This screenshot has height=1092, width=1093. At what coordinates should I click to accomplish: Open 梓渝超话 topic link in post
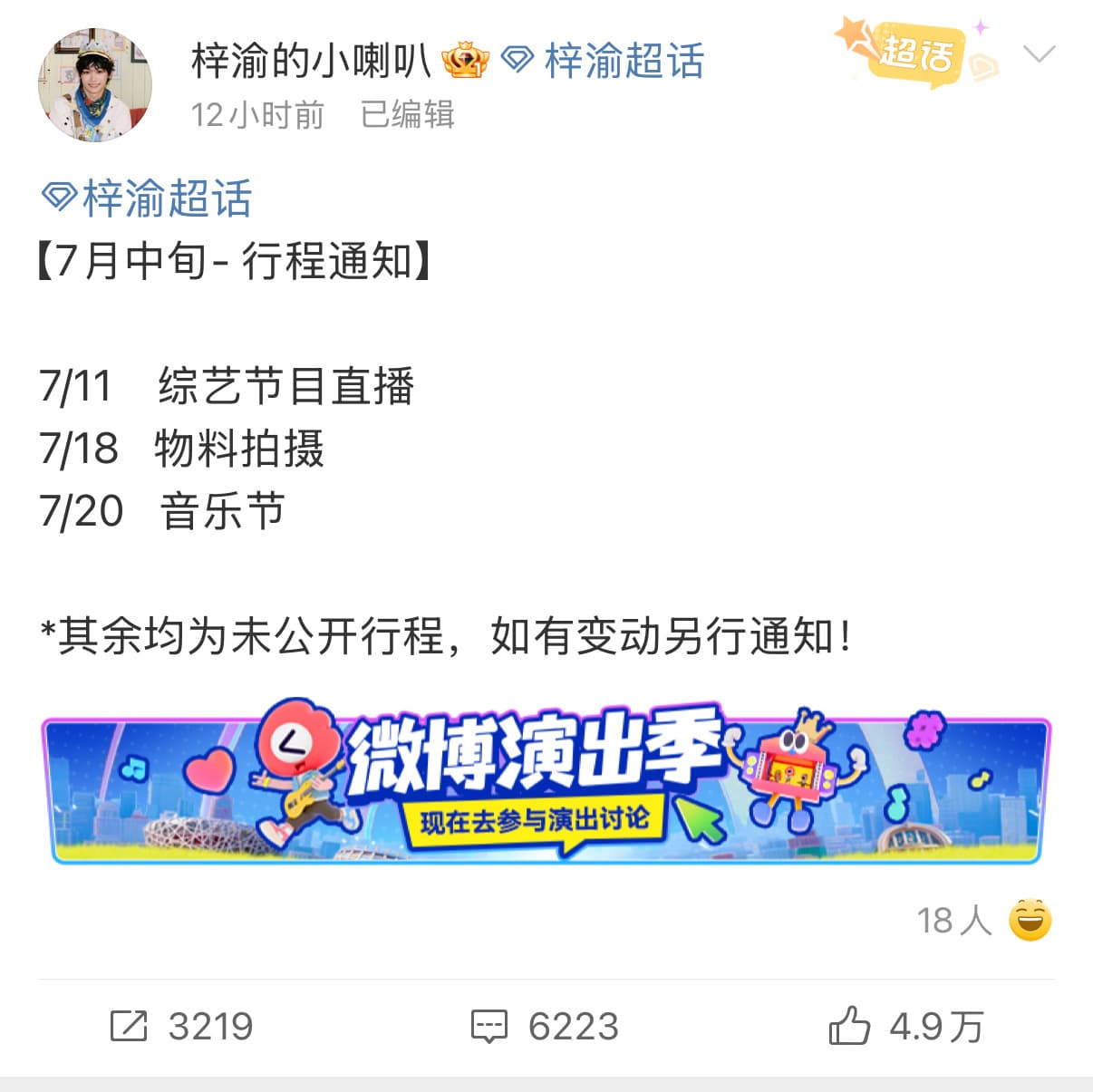point(149,198)
